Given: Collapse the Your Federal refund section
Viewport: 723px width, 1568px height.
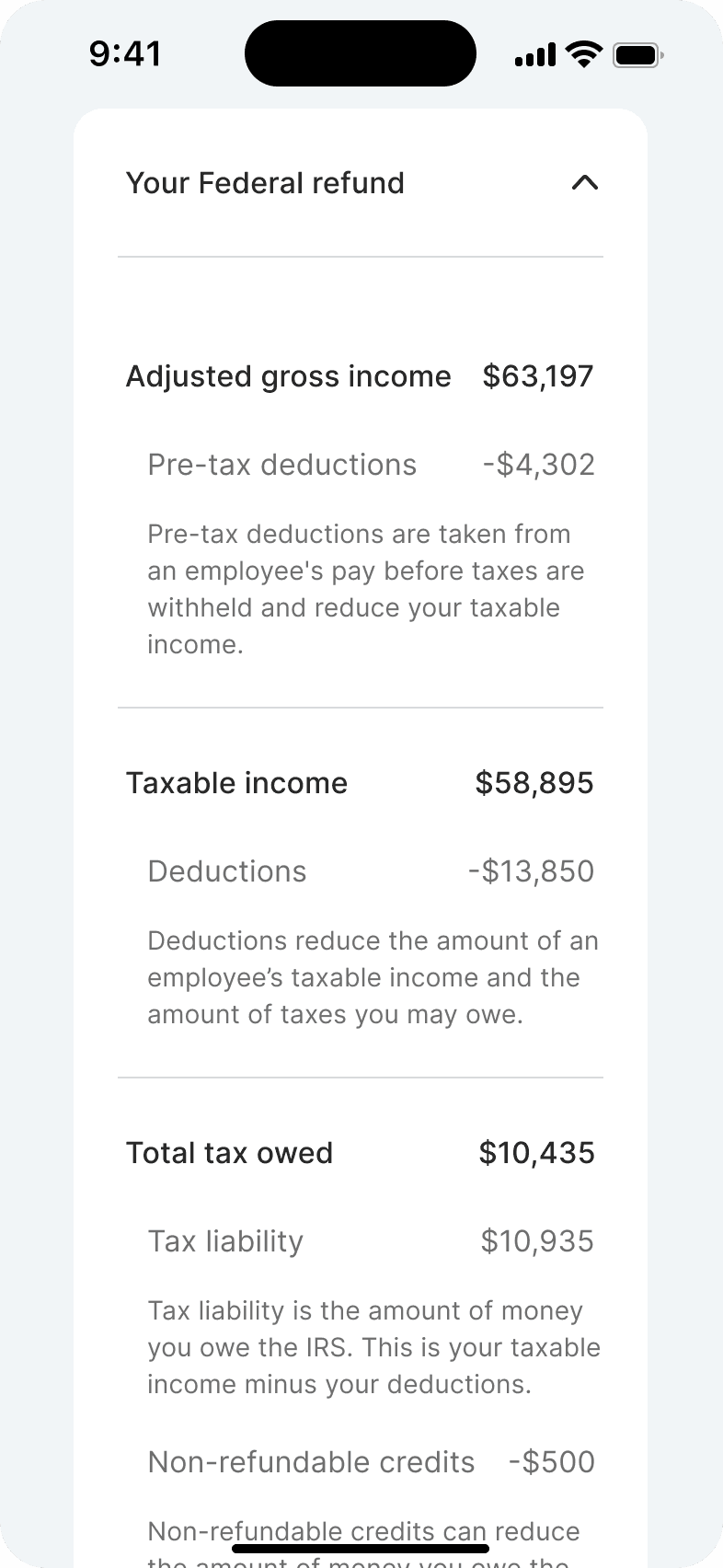Looking at the screenshot, I should 585,183.
